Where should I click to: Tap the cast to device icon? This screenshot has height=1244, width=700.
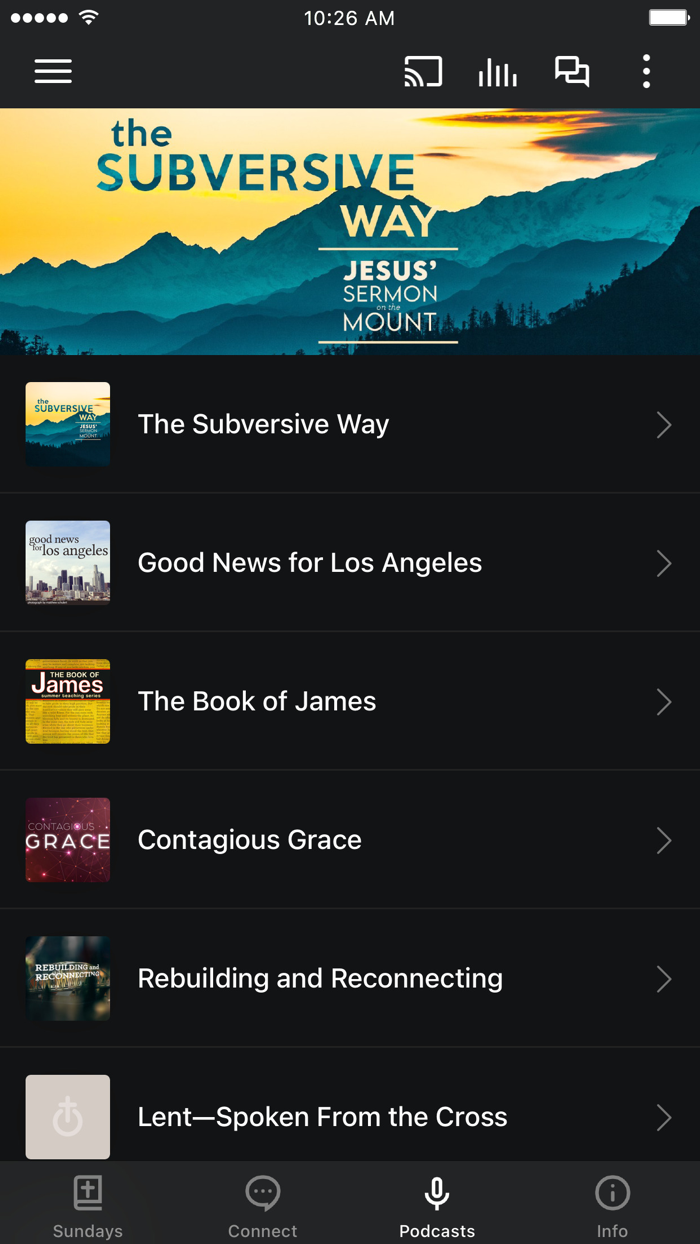[423, 71]
